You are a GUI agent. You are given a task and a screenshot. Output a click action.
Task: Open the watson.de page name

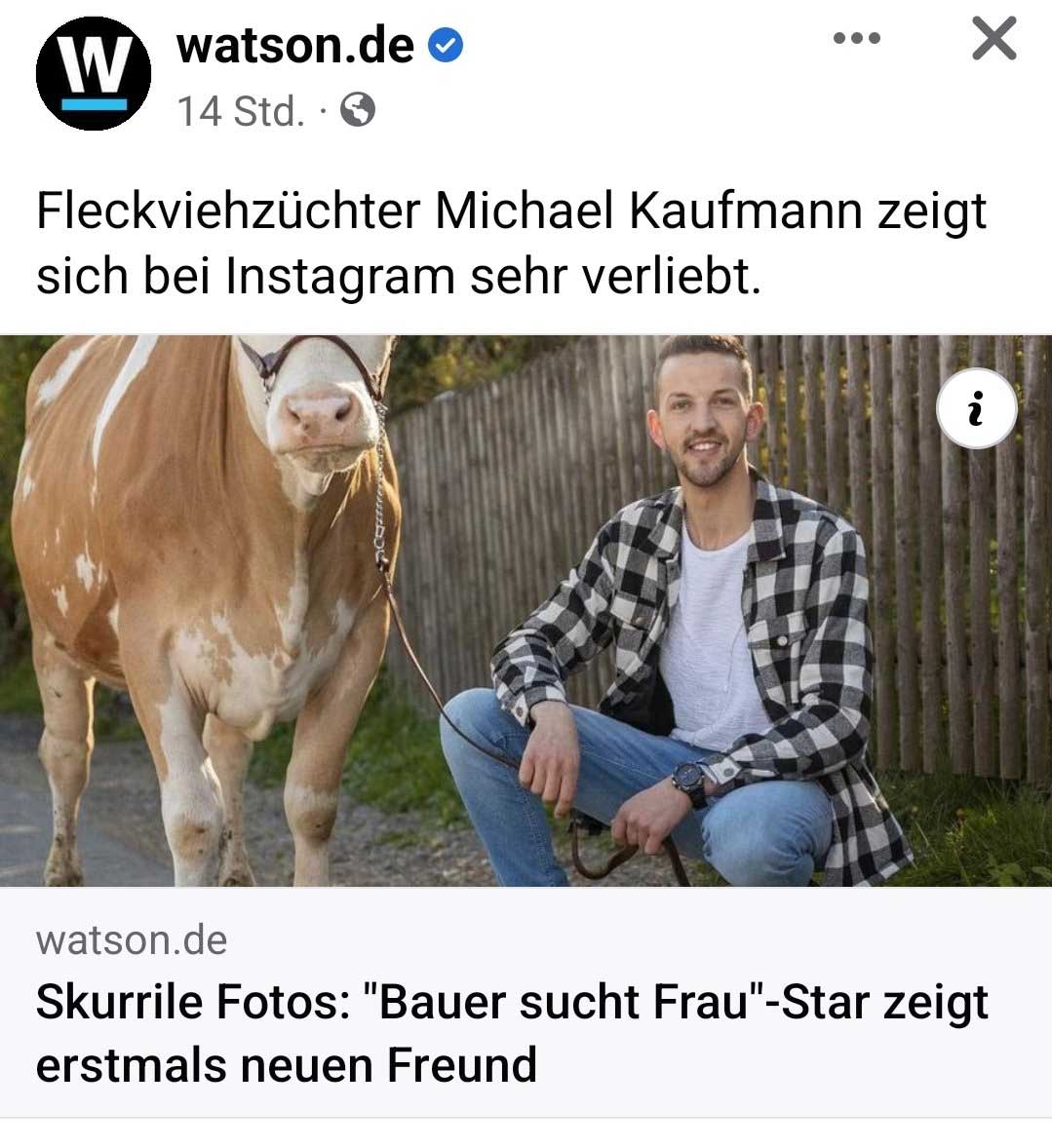coord(294,46)
